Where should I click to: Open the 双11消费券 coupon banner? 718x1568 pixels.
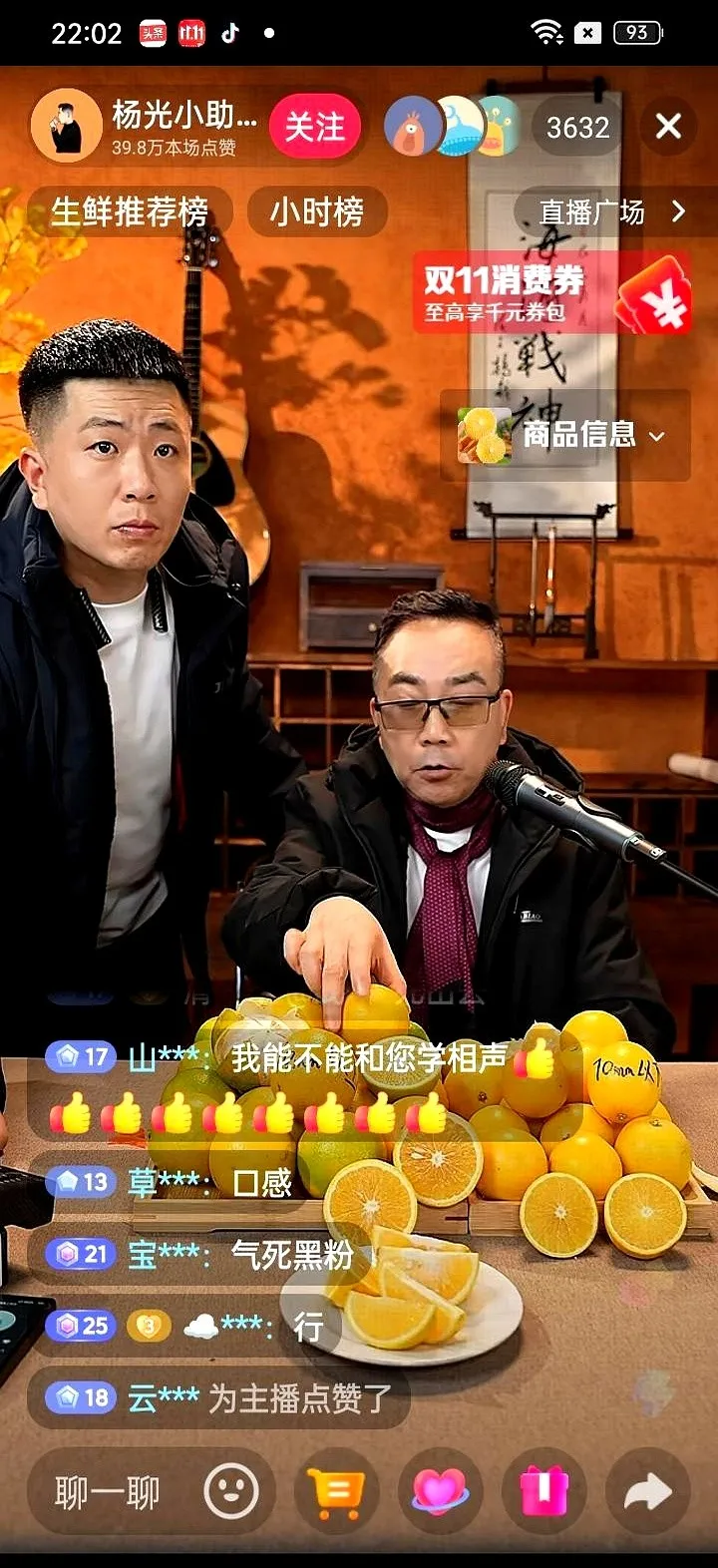coord(551,293)
